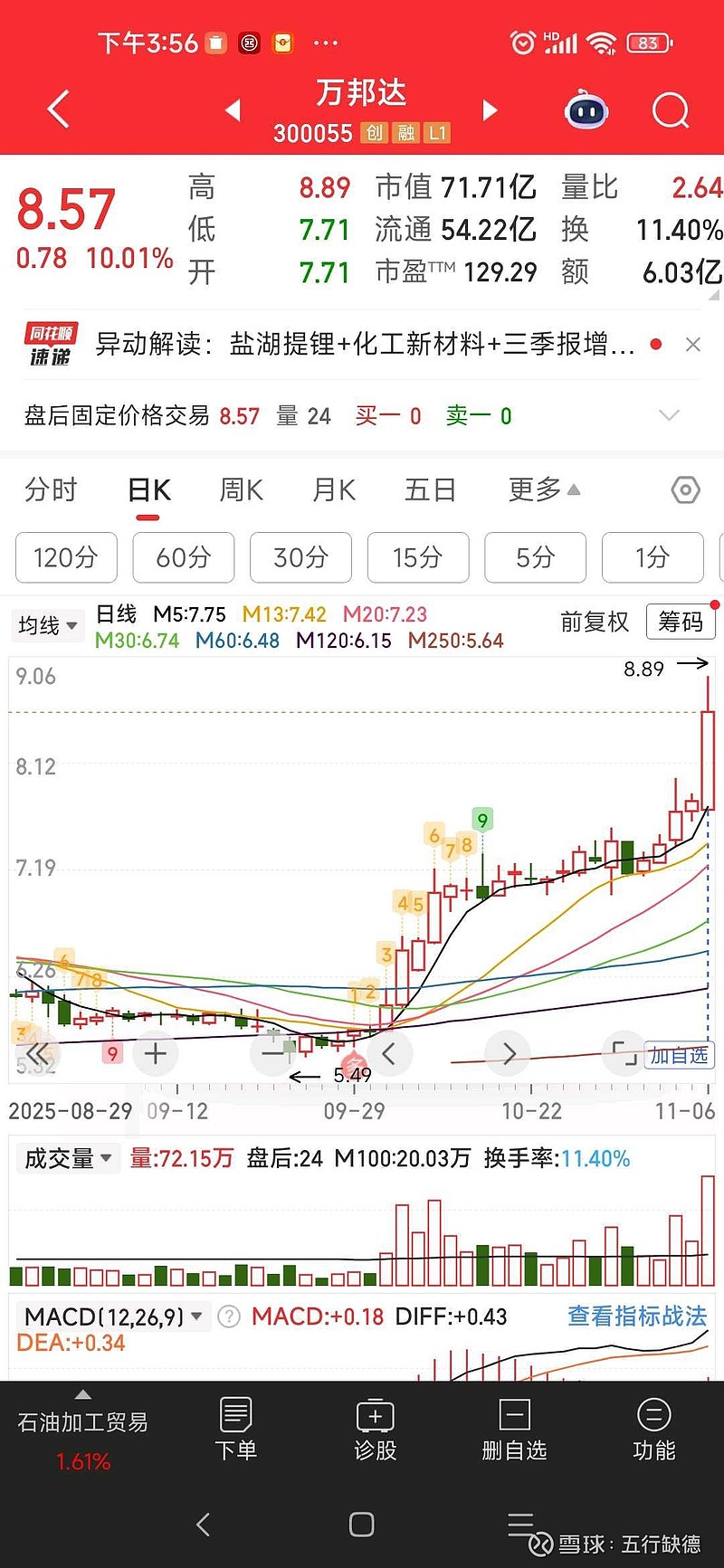724x1568 pixels.
Task: Tap the double-arrow rewind icon on chart
Action: click(x=38, y=1053)
